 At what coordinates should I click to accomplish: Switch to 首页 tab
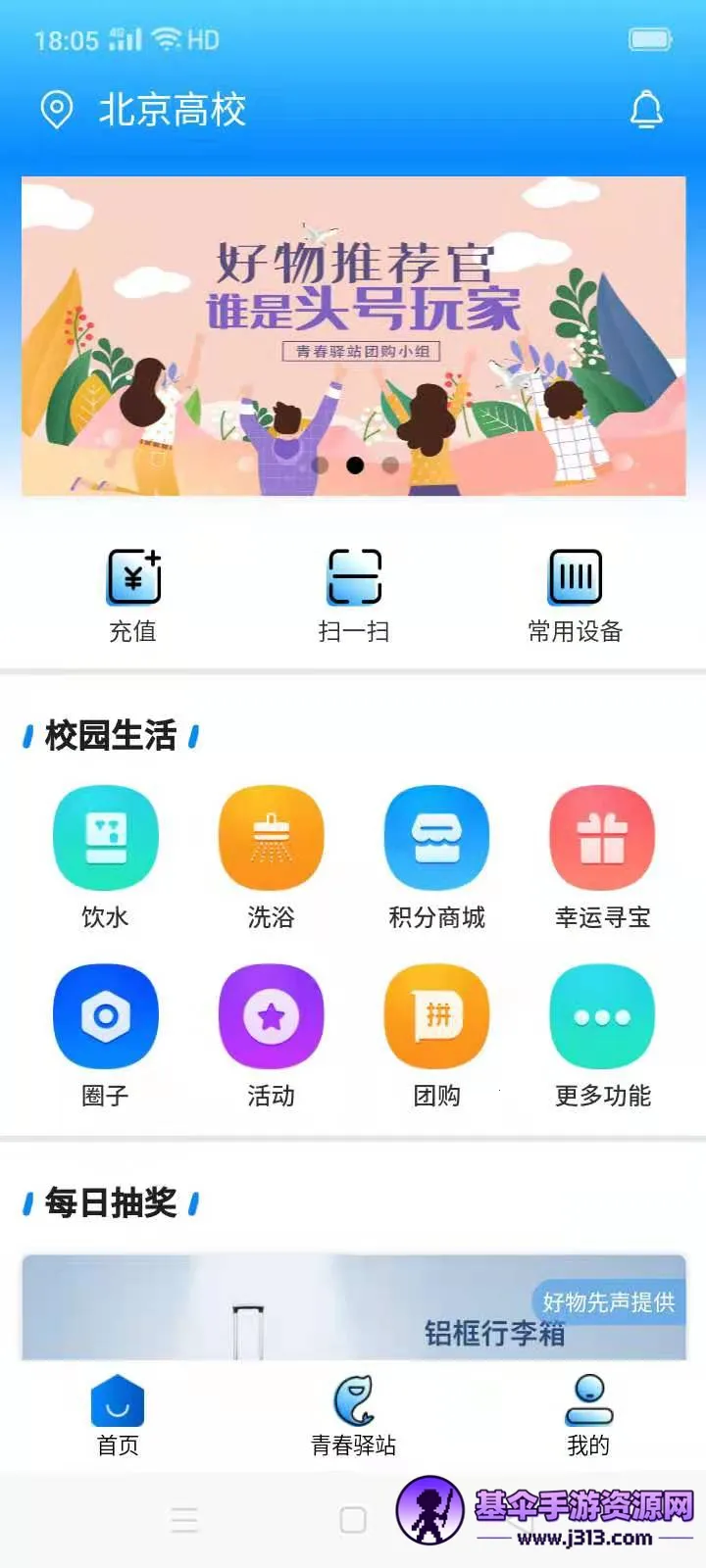(118, 1415)
